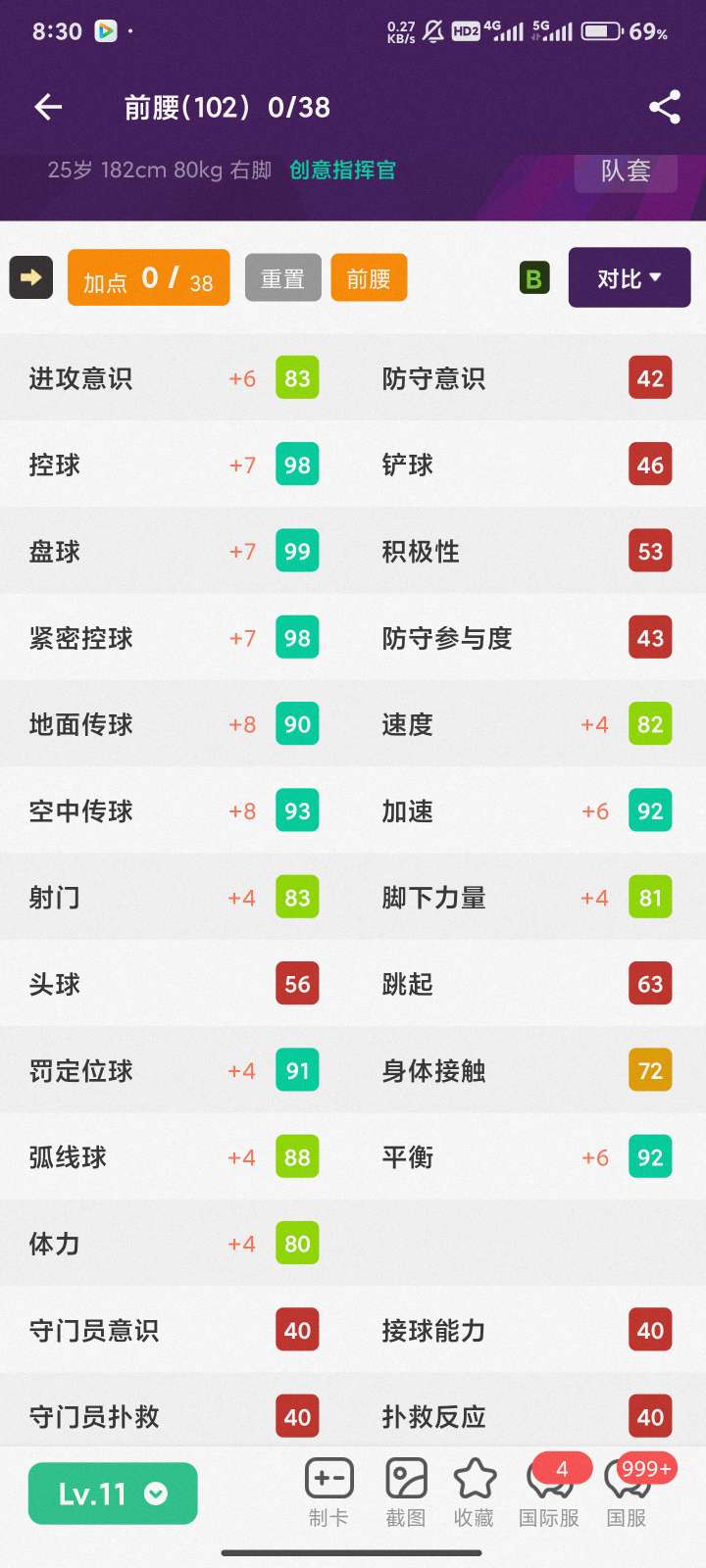Tap 制卡 to make a card
This screenshot has height=1568, width=706.
click(x=328, y=1492)
